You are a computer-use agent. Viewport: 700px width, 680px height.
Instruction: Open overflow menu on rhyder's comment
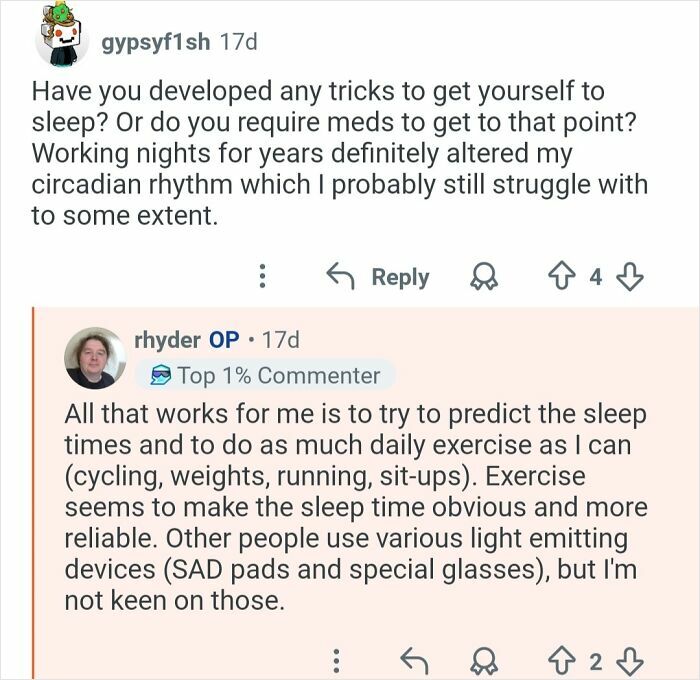(x=336, y=660)
